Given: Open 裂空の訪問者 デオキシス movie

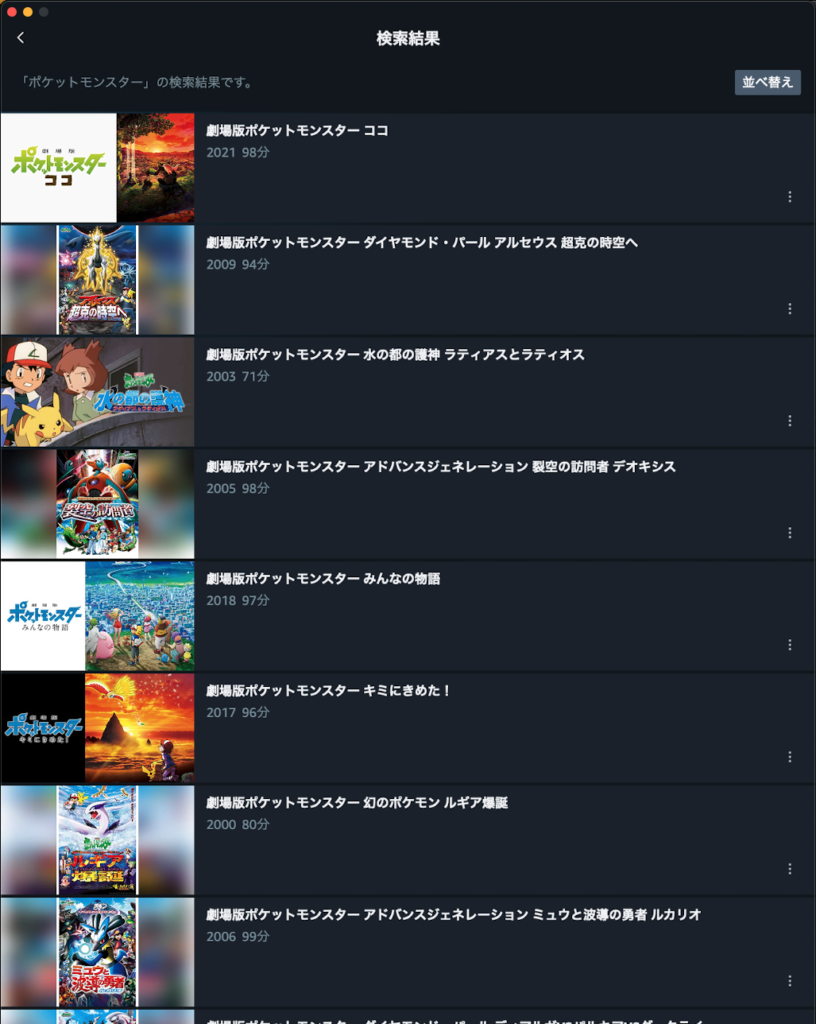Looking at the screenshot, I should point(441,467).
